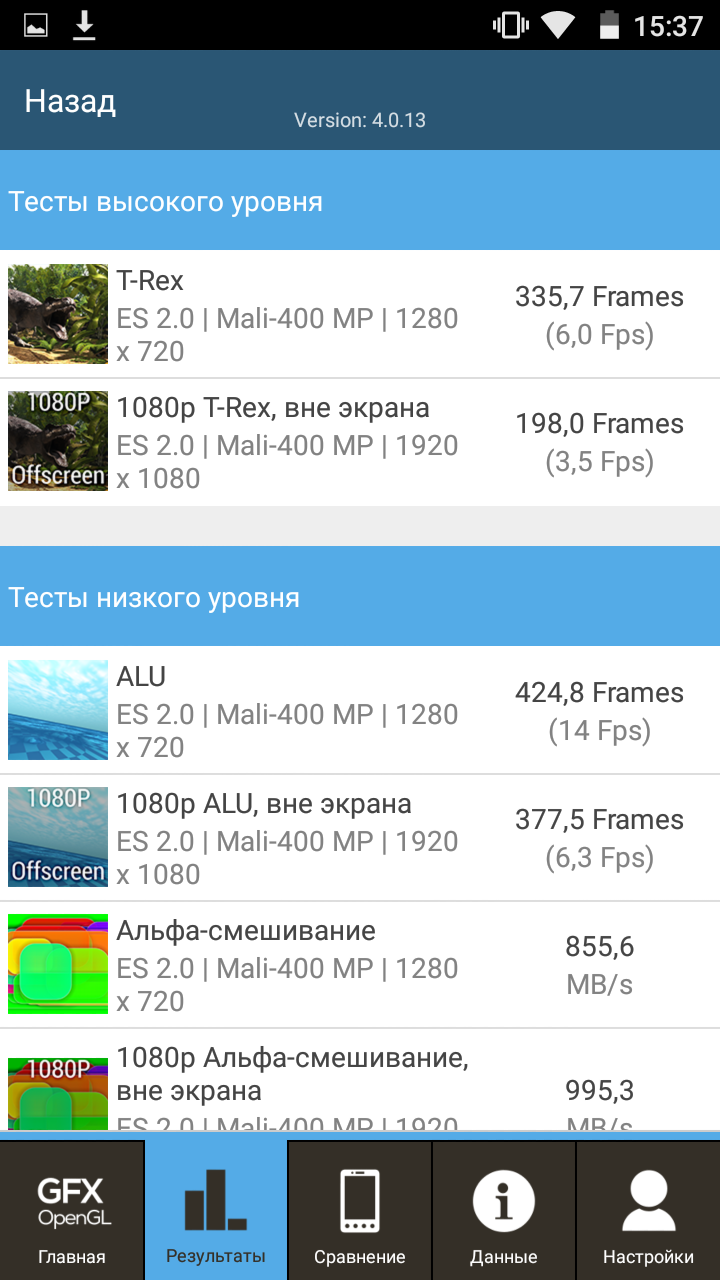Open the Данные info tab
This screenshot has width=720, height=1280.
pos(504,1210)
